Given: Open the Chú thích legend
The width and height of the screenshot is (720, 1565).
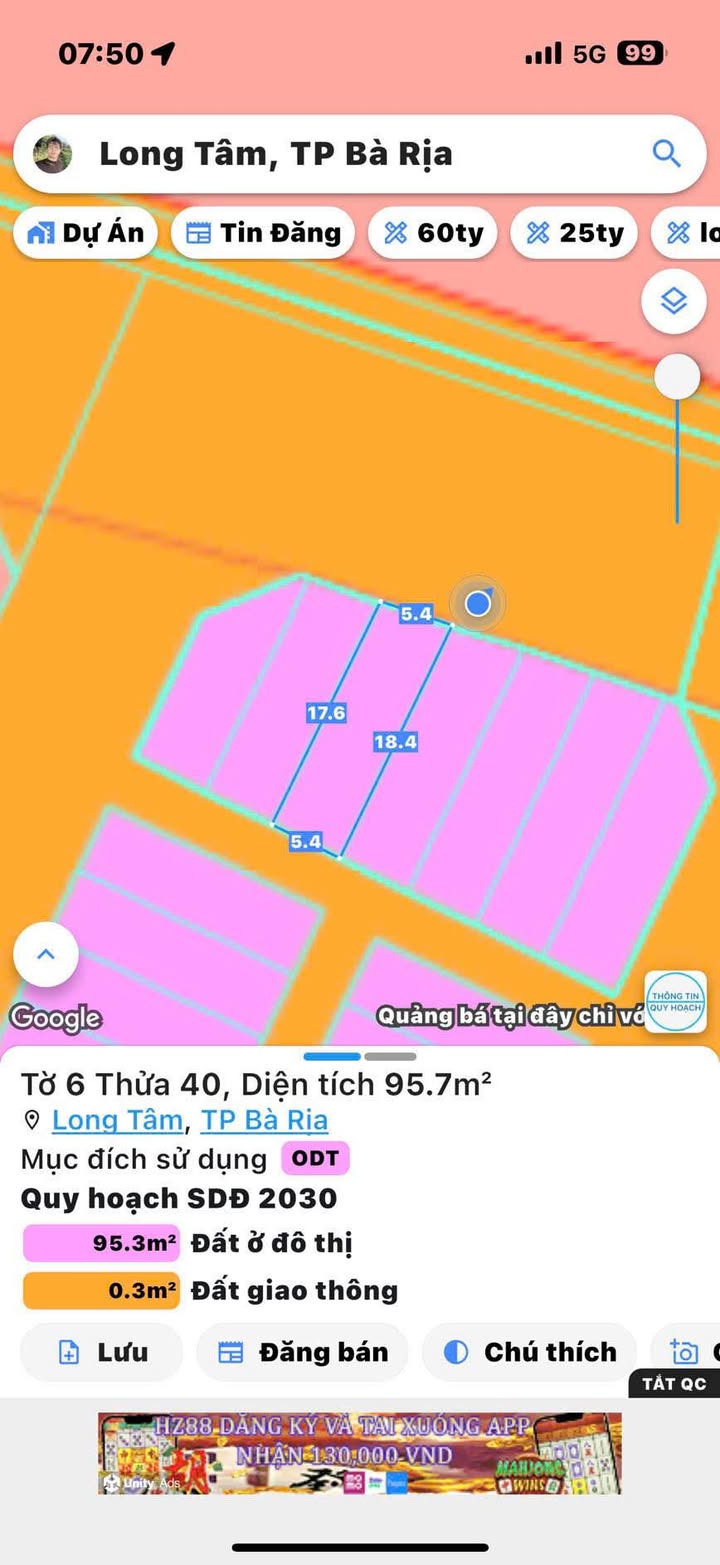Looking at the screenshot, I should [x=529, y=1352].
